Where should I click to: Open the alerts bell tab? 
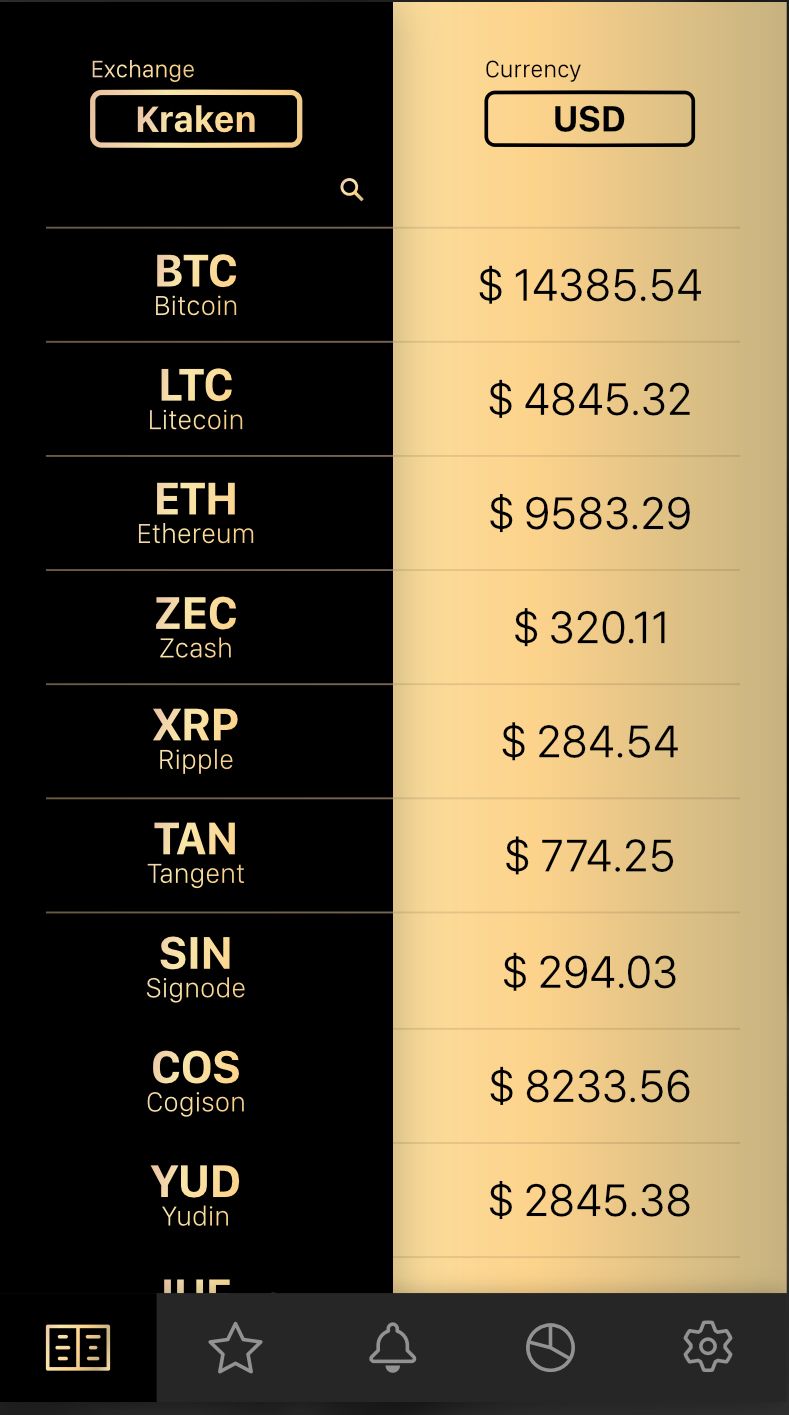(x=392, y=1348)
